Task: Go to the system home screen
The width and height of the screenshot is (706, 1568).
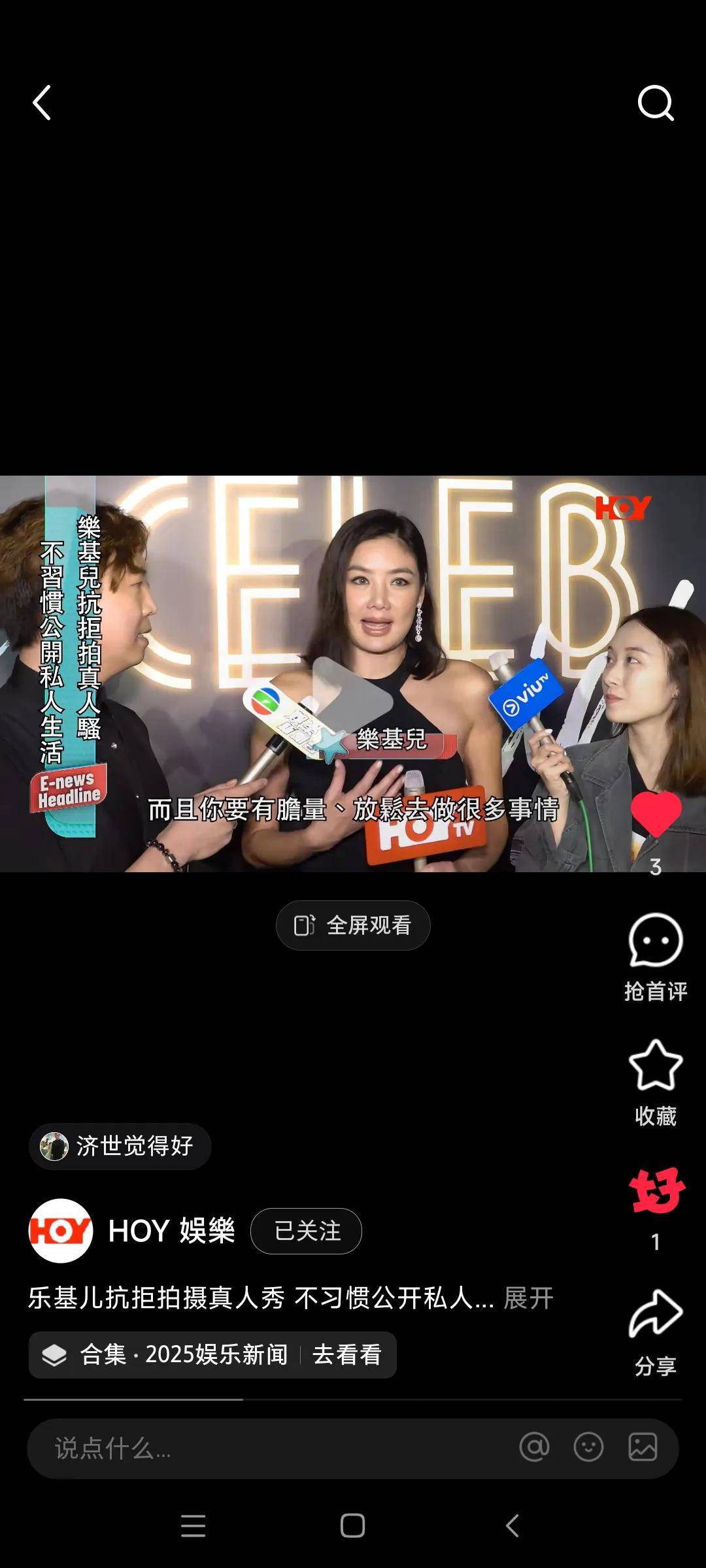Action: coord(352,1526)
